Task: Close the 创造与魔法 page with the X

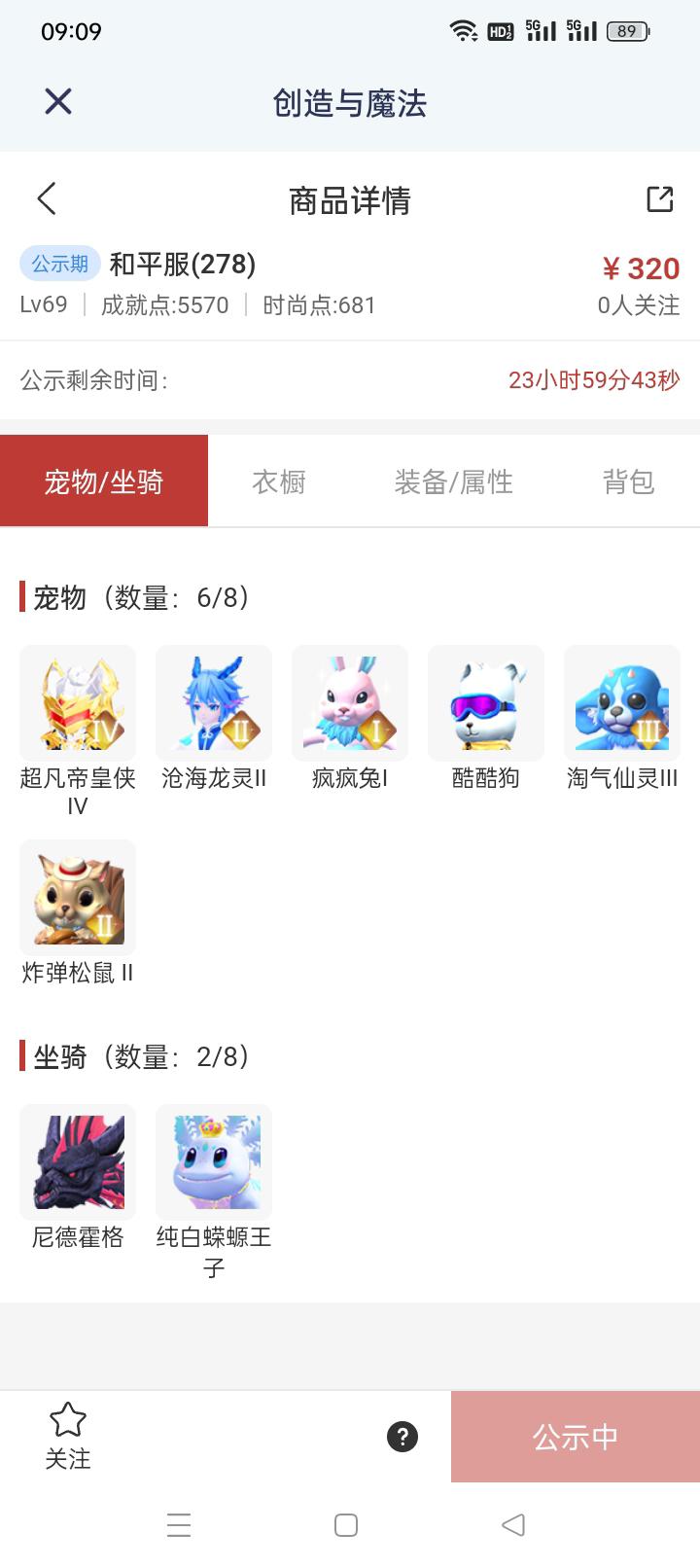Action: pyautogui.click(x=57, y=101)
